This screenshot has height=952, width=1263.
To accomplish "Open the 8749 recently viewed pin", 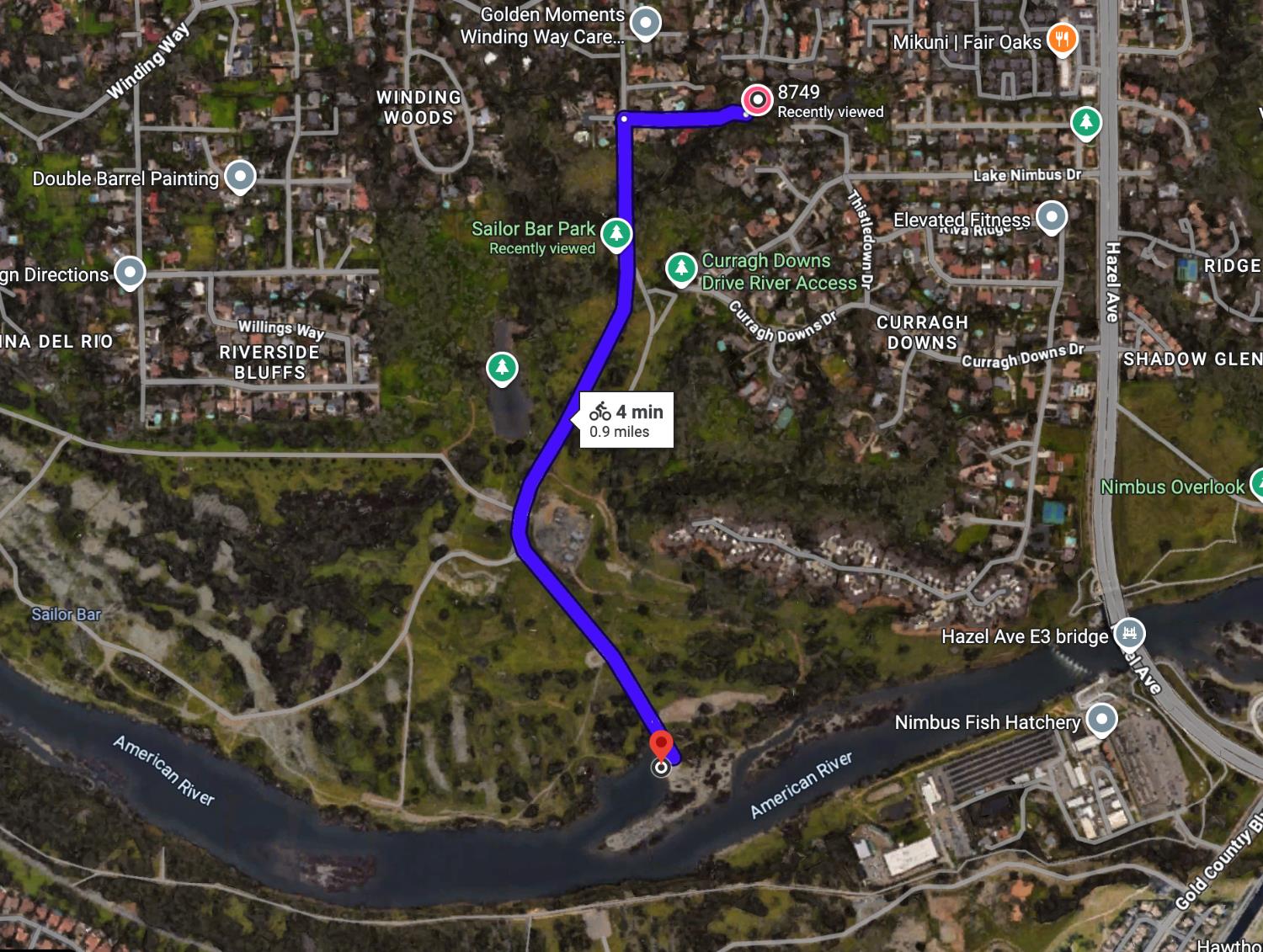I will [x=757, y=100].
